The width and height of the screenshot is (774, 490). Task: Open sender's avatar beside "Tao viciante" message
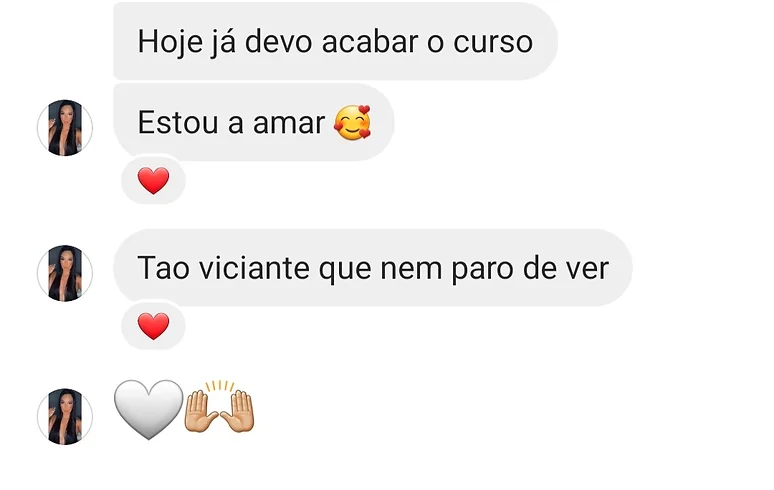(65, 273)
